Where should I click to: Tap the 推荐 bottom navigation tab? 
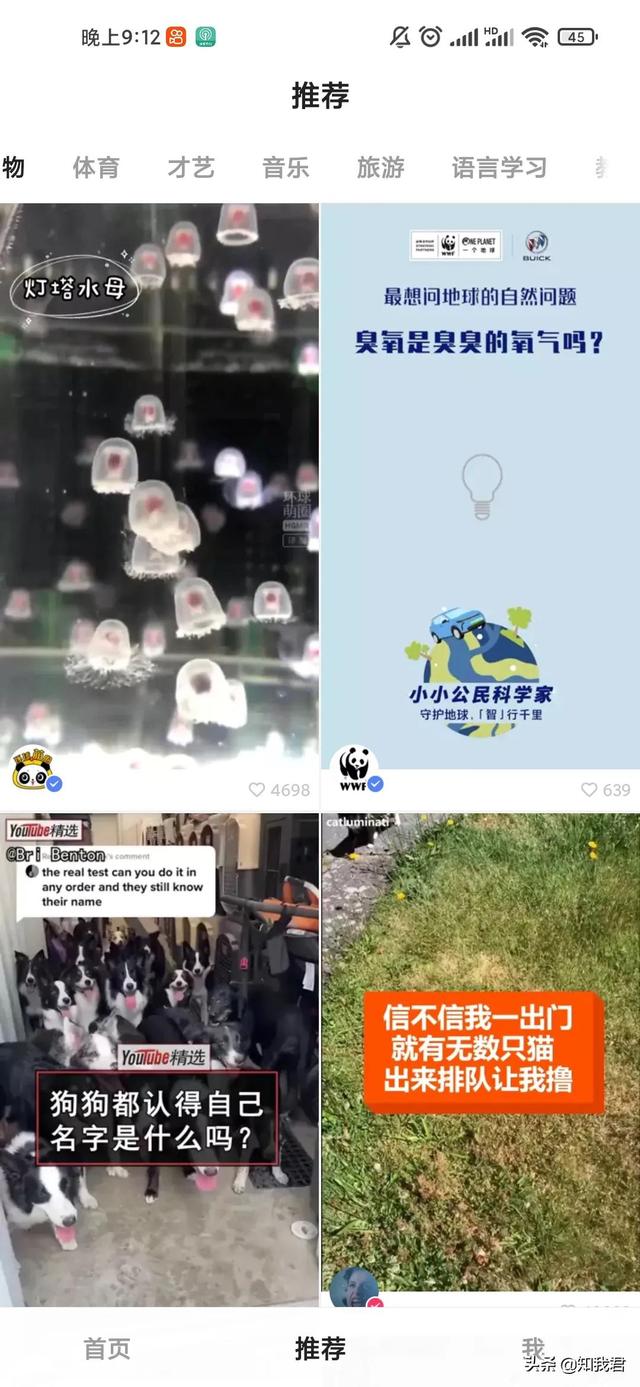tap(320, 1348)
